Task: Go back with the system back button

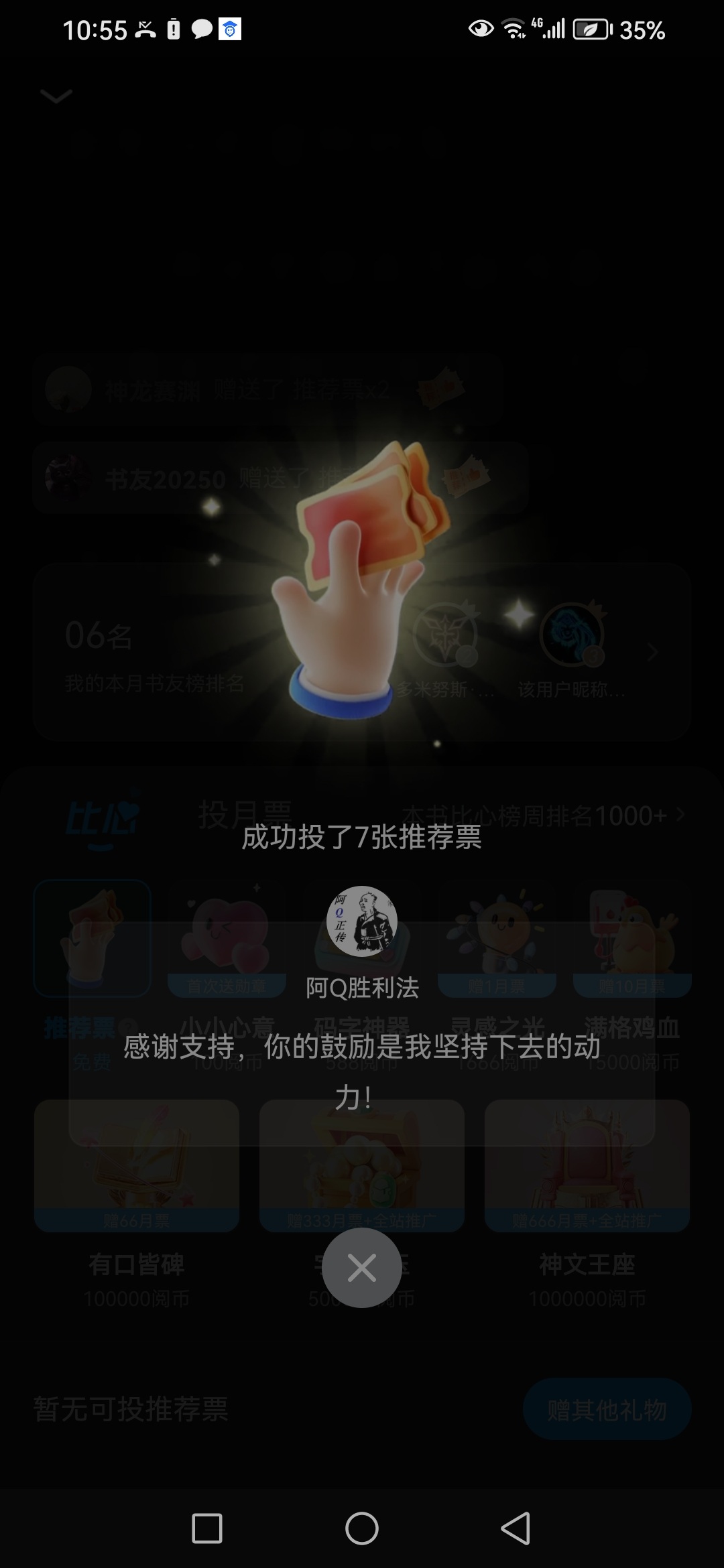Action: pyautogui.click(x=516, y=1528)
